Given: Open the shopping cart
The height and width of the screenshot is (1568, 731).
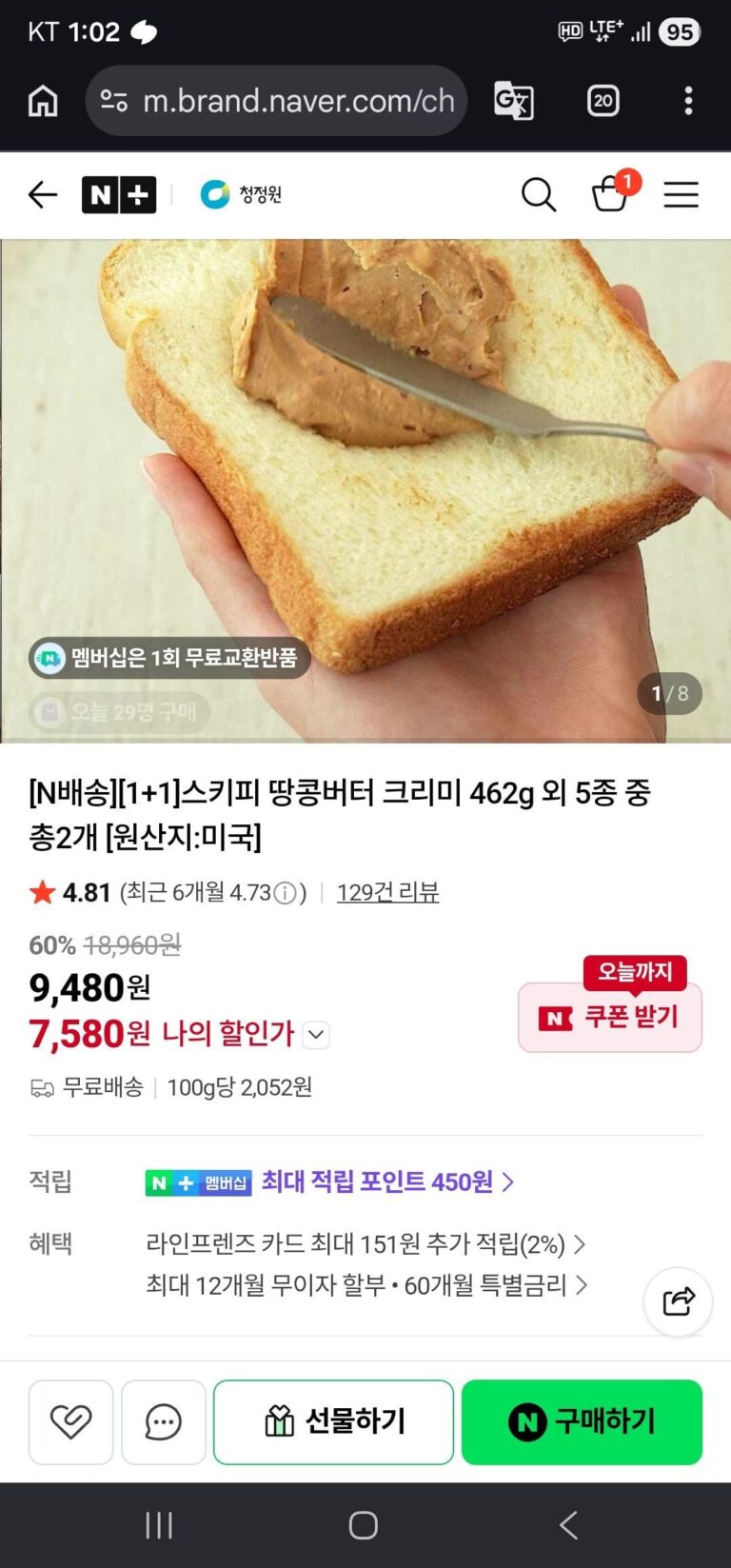Looking at the screenshot, I should click(610, 194).
